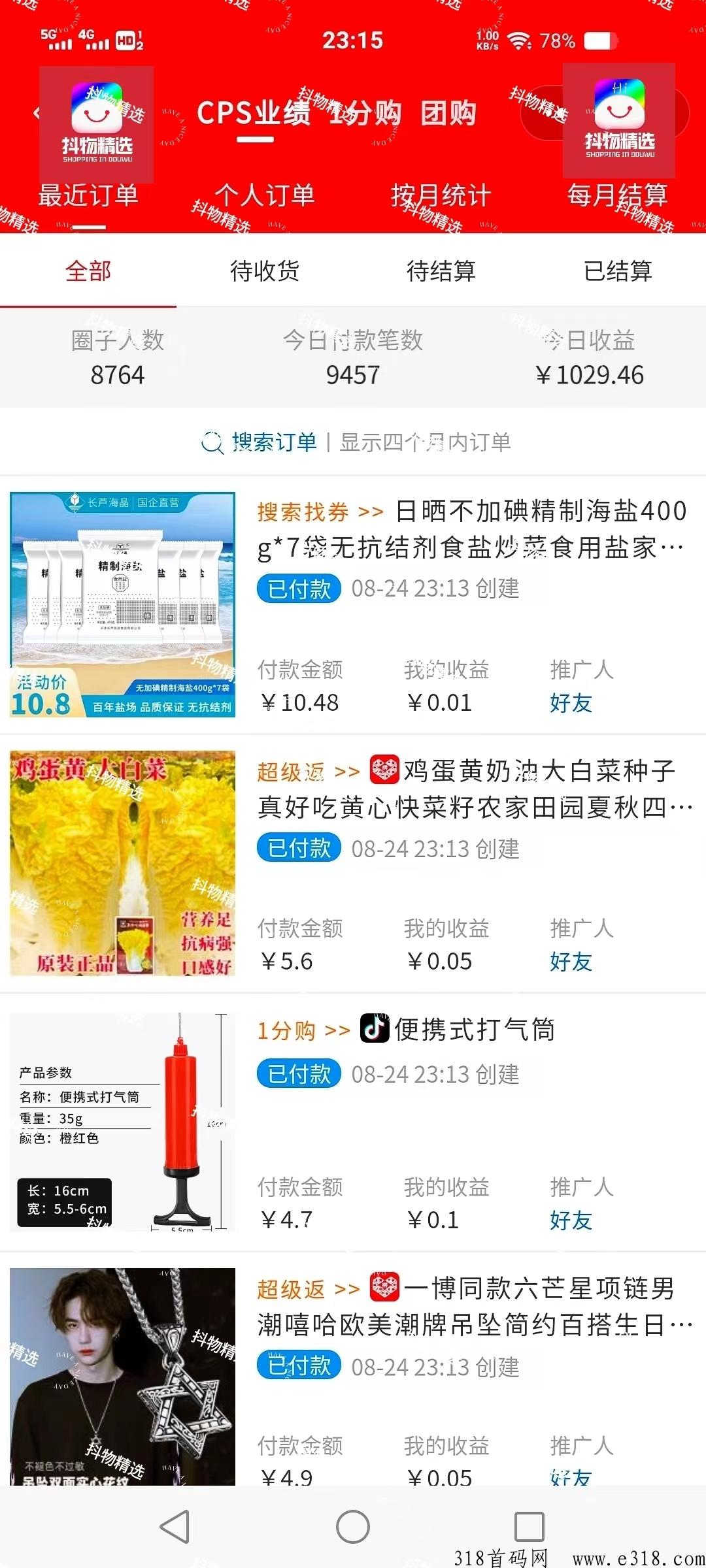Show 已结算 orders
Viewport: 706px width, 1568px height.
click(x=618, y=270)
